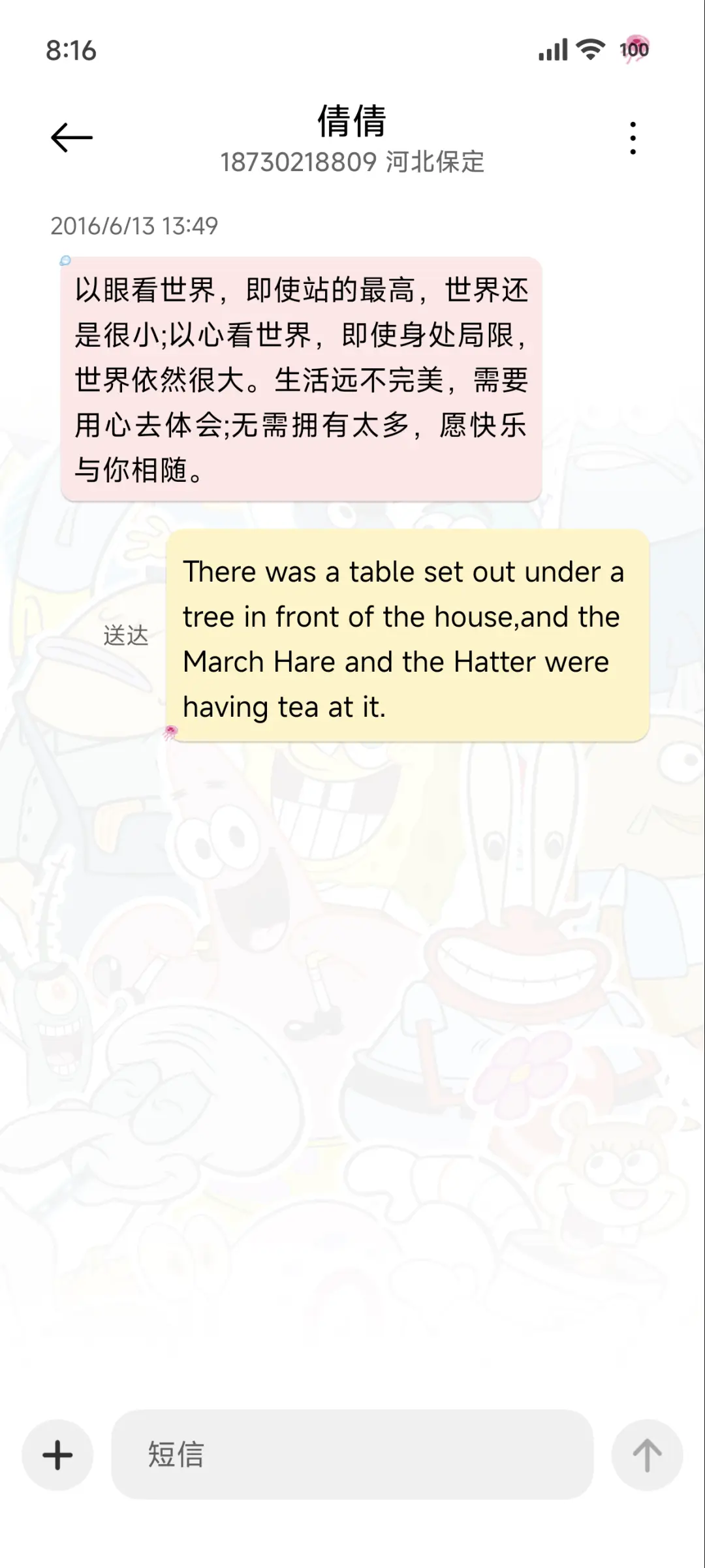Tap the pink jellyfish sticker on yellow bubble

pyautogui.click(x=171, y=732)
